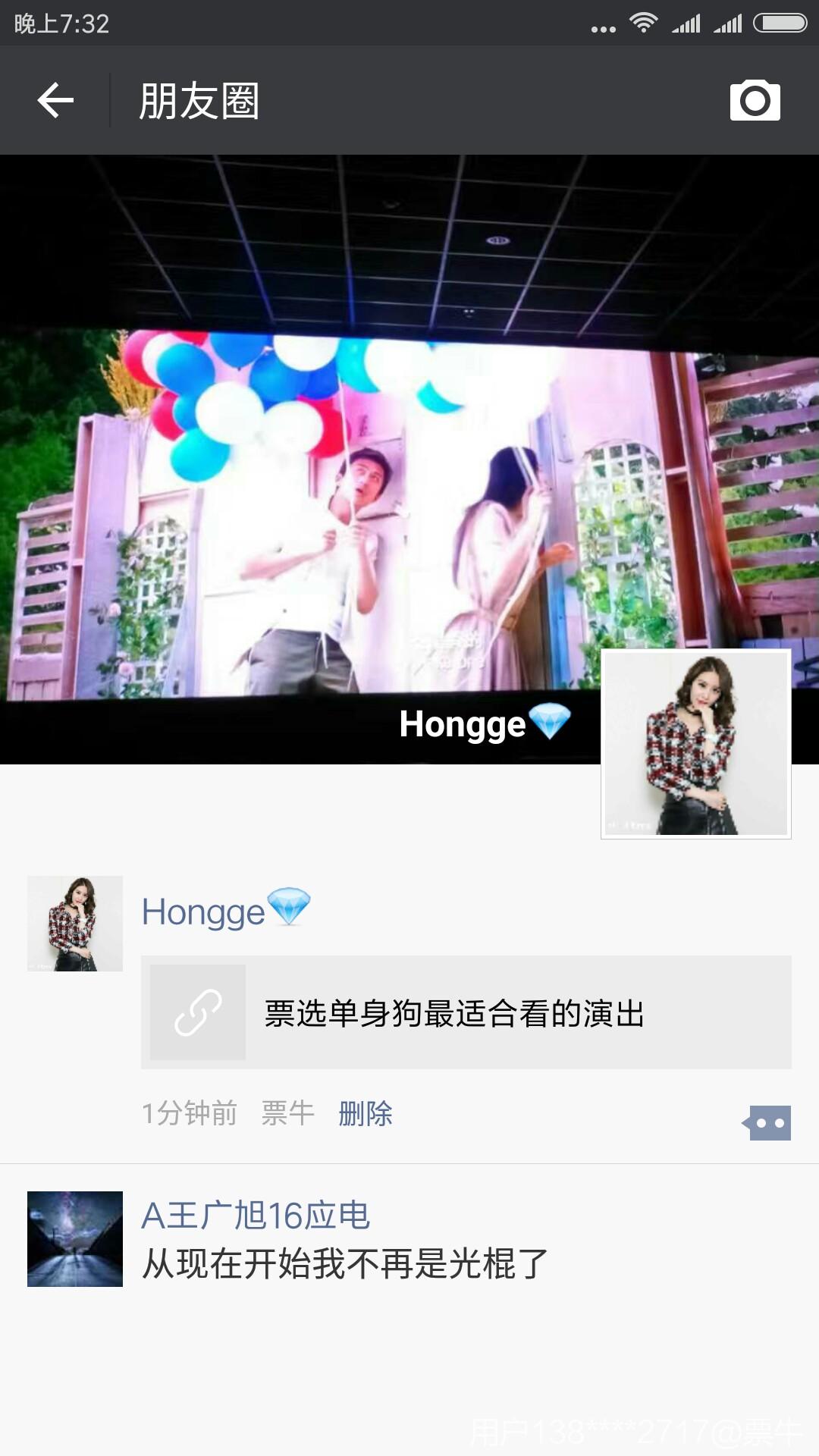
Task: View A王广旭16应电's profile name
Action: [256, 1215]
